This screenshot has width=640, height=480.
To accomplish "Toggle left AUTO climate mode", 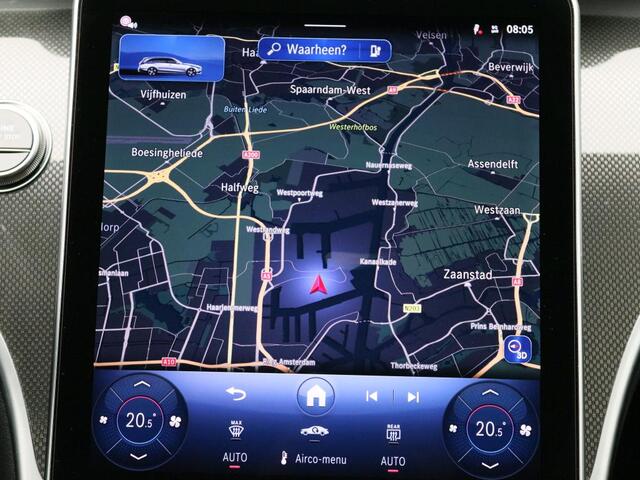I will (x=236, y=460).
